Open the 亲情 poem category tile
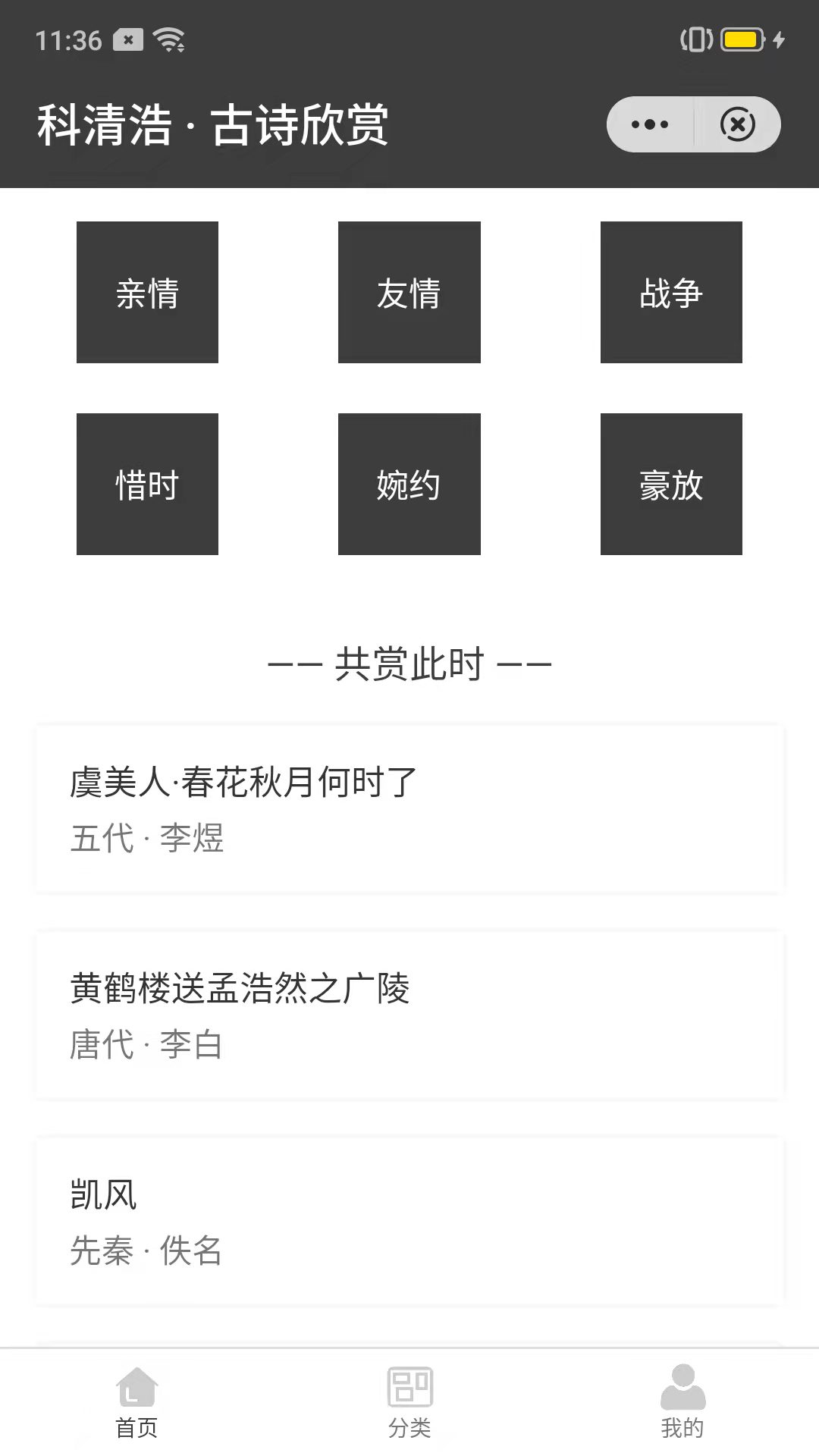Screen dimensions: 819x1456 [147, 292]
